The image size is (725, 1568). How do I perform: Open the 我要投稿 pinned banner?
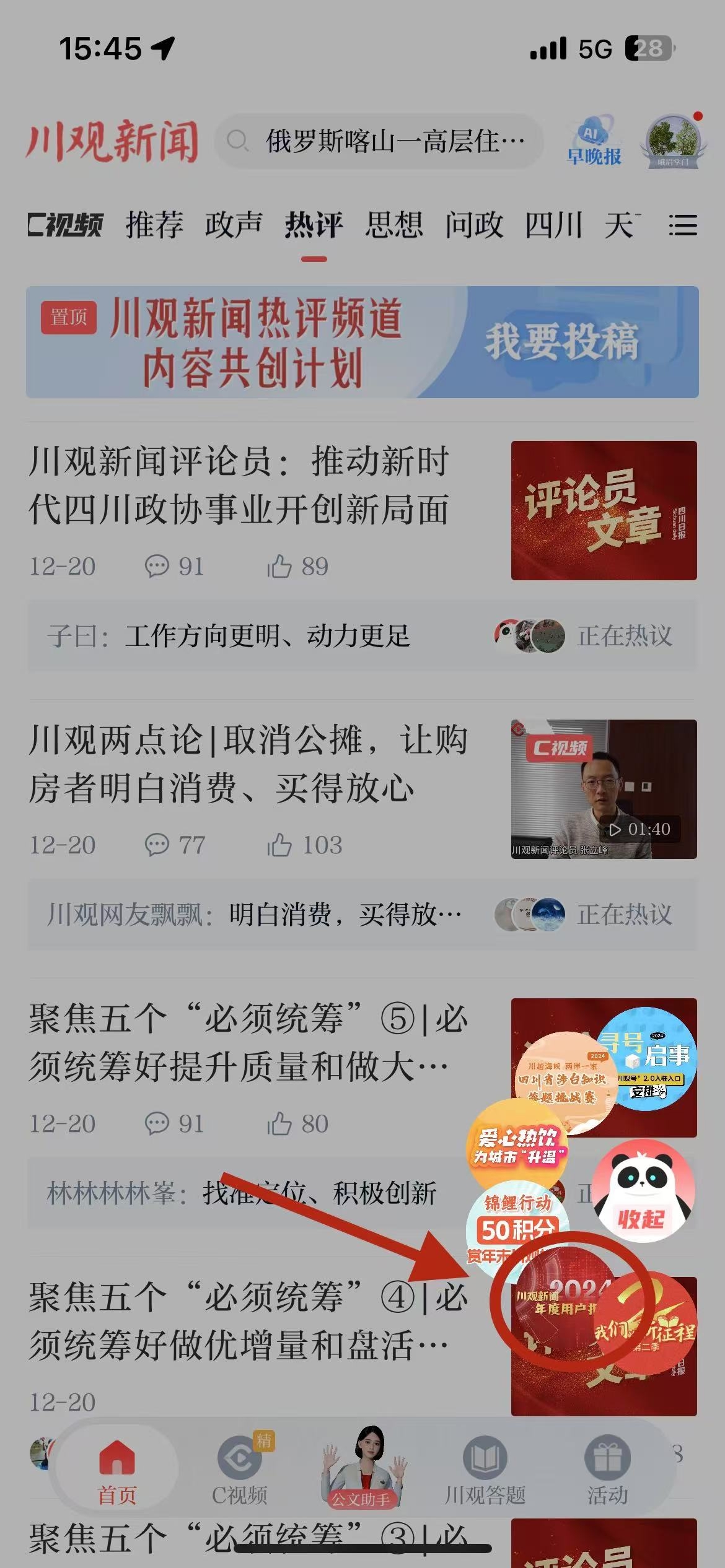click(561, 342)
